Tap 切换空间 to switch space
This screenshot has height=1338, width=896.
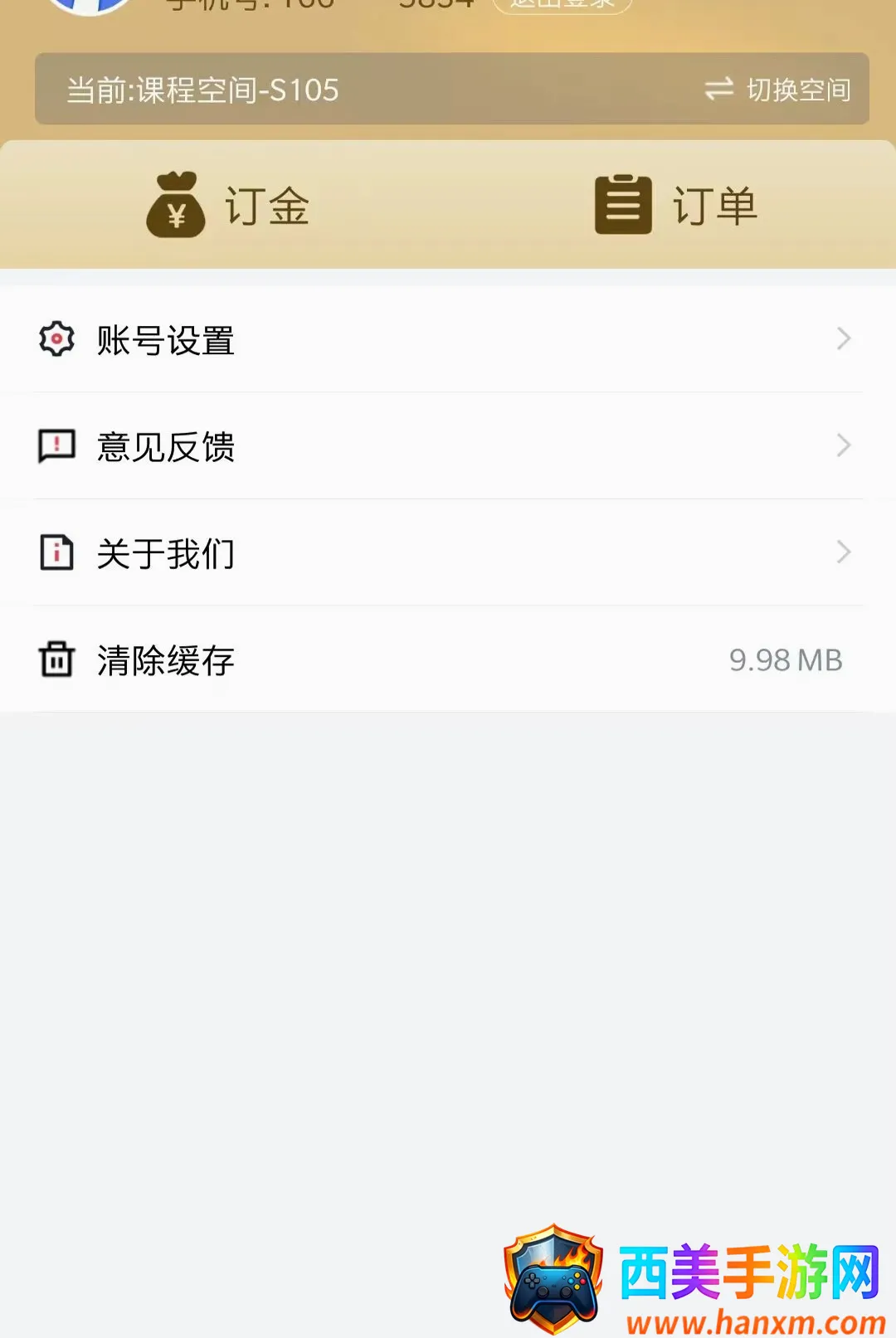tap(777, 90)
